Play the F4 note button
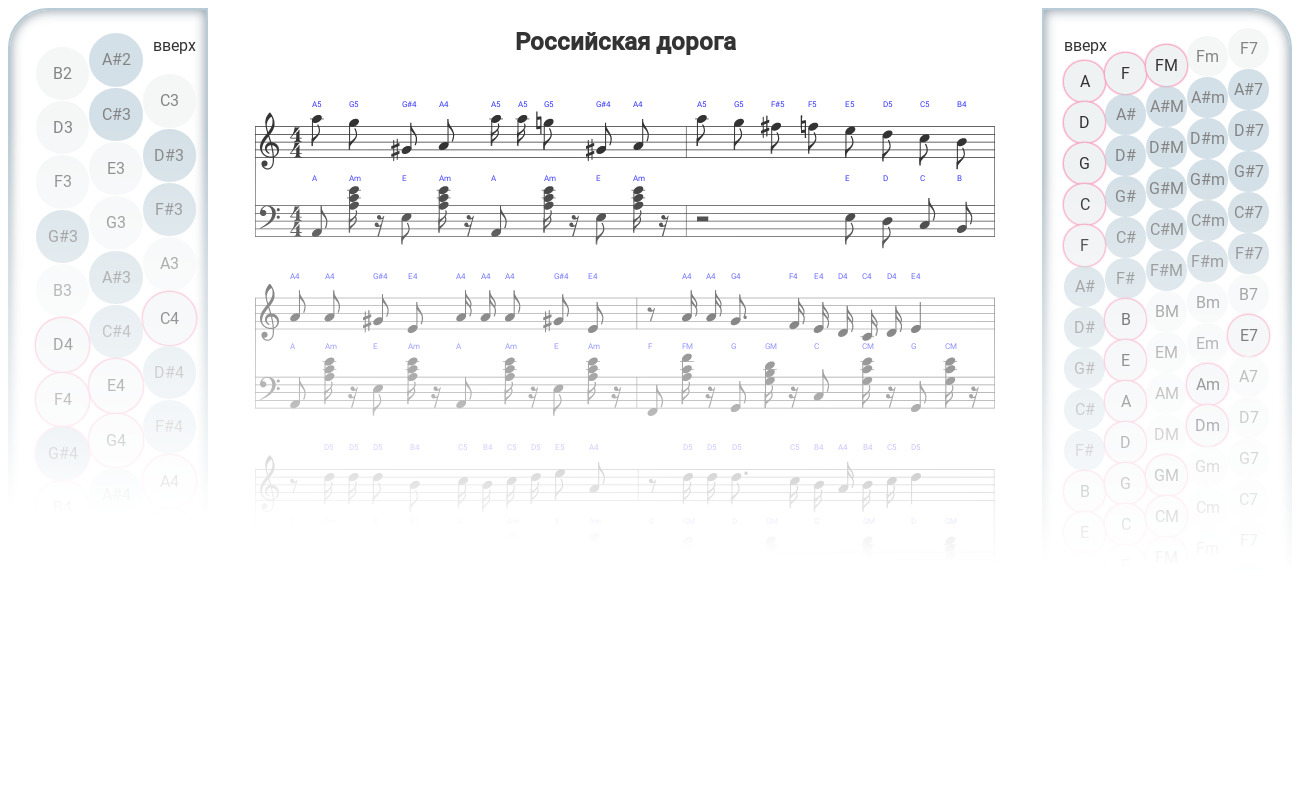1300x800 pixels. point(62,399)
